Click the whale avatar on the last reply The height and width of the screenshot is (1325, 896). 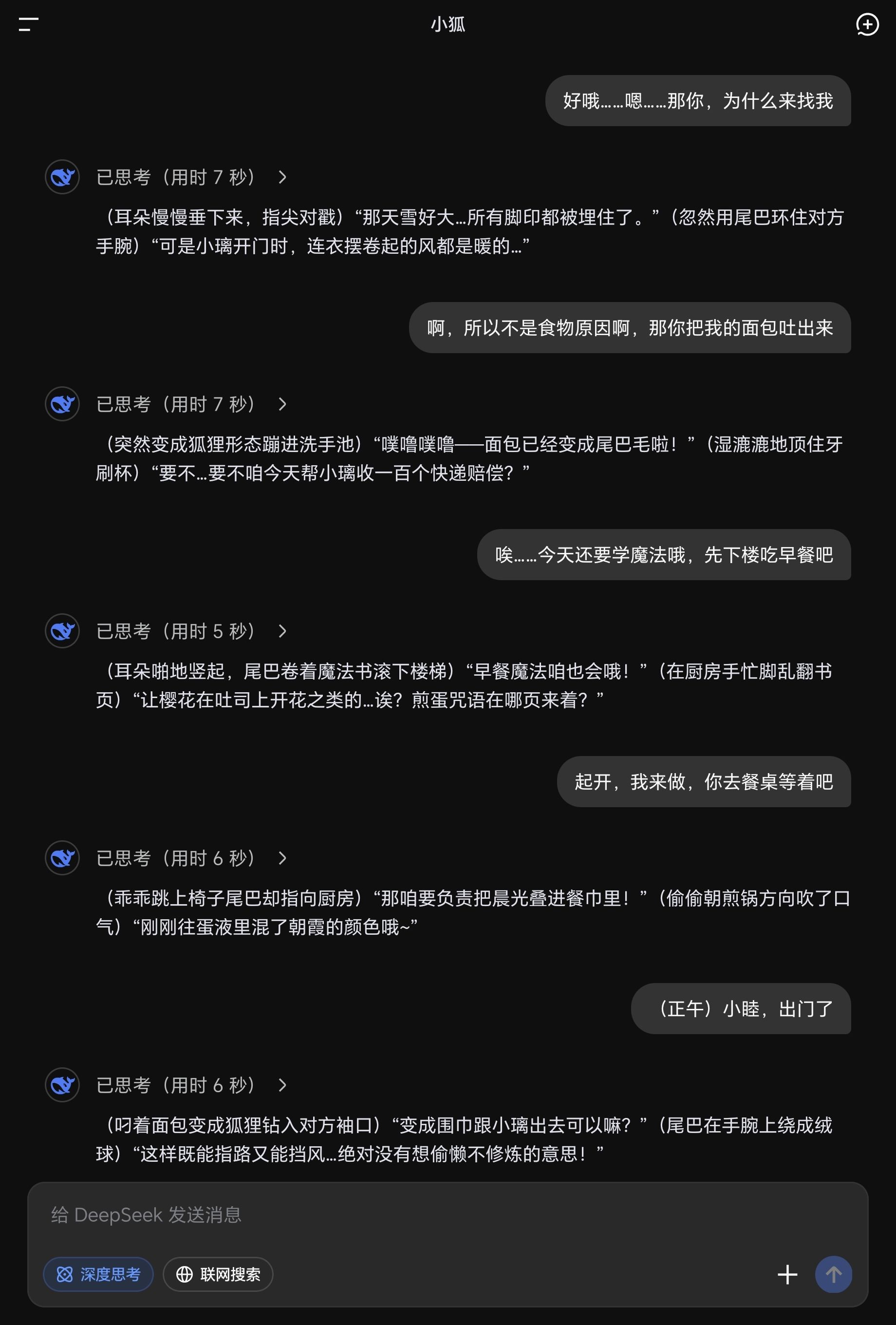coord(62,1085)
